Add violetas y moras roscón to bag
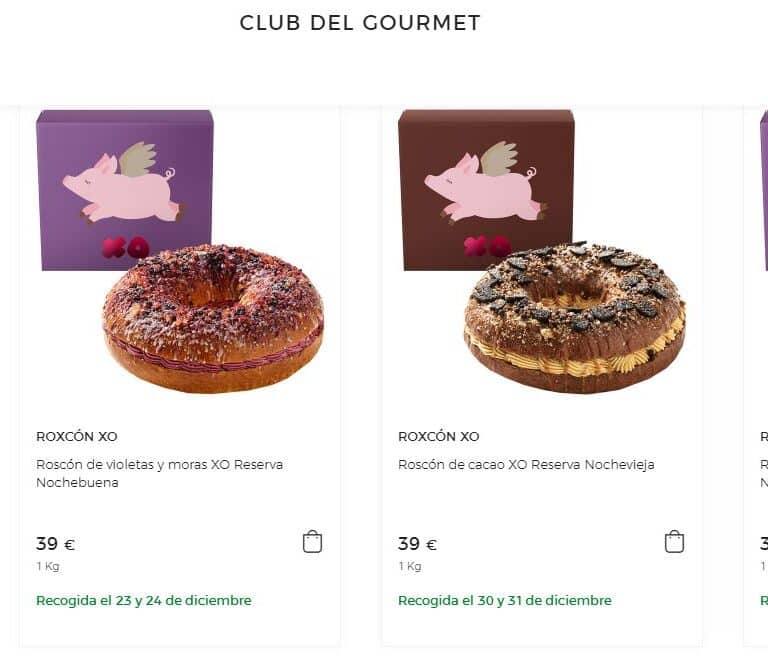Viewport: 768px width, 659px height. click(x=313, y=542)
